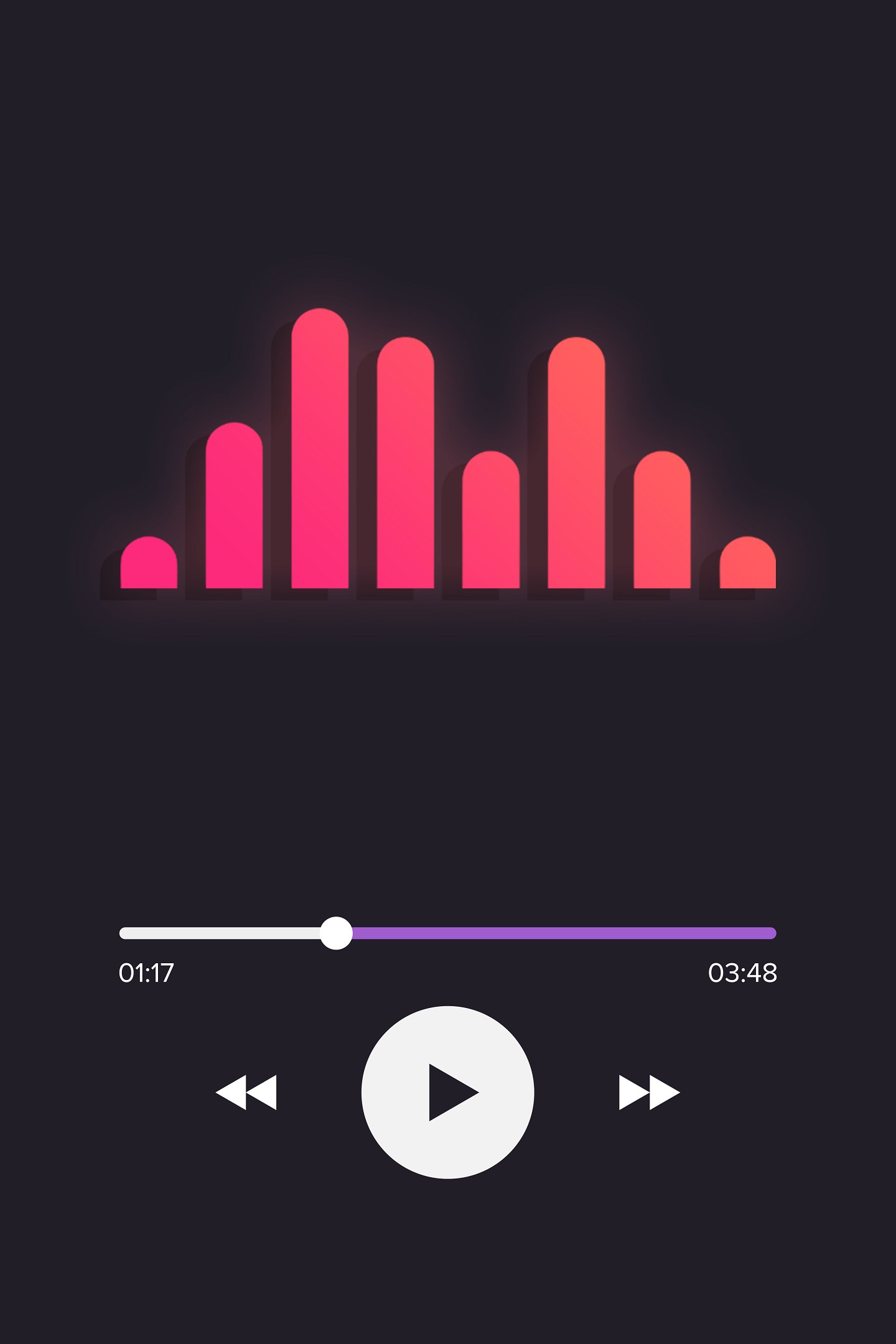Click the shortest equalizer bar on the left
This screenshot has width=896, height=1344.
tap(148, 566)
